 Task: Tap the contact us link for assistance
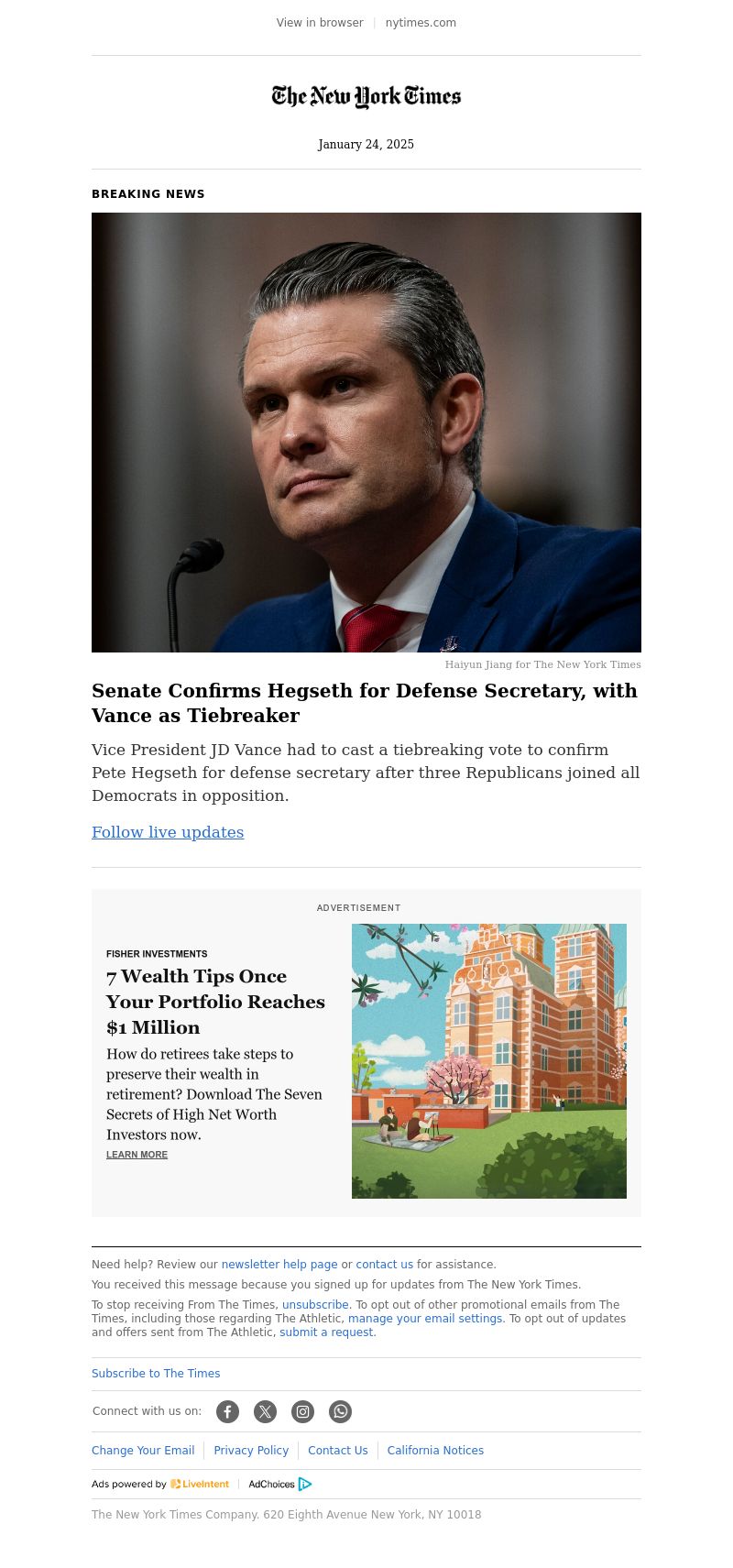coord(385,1265)
